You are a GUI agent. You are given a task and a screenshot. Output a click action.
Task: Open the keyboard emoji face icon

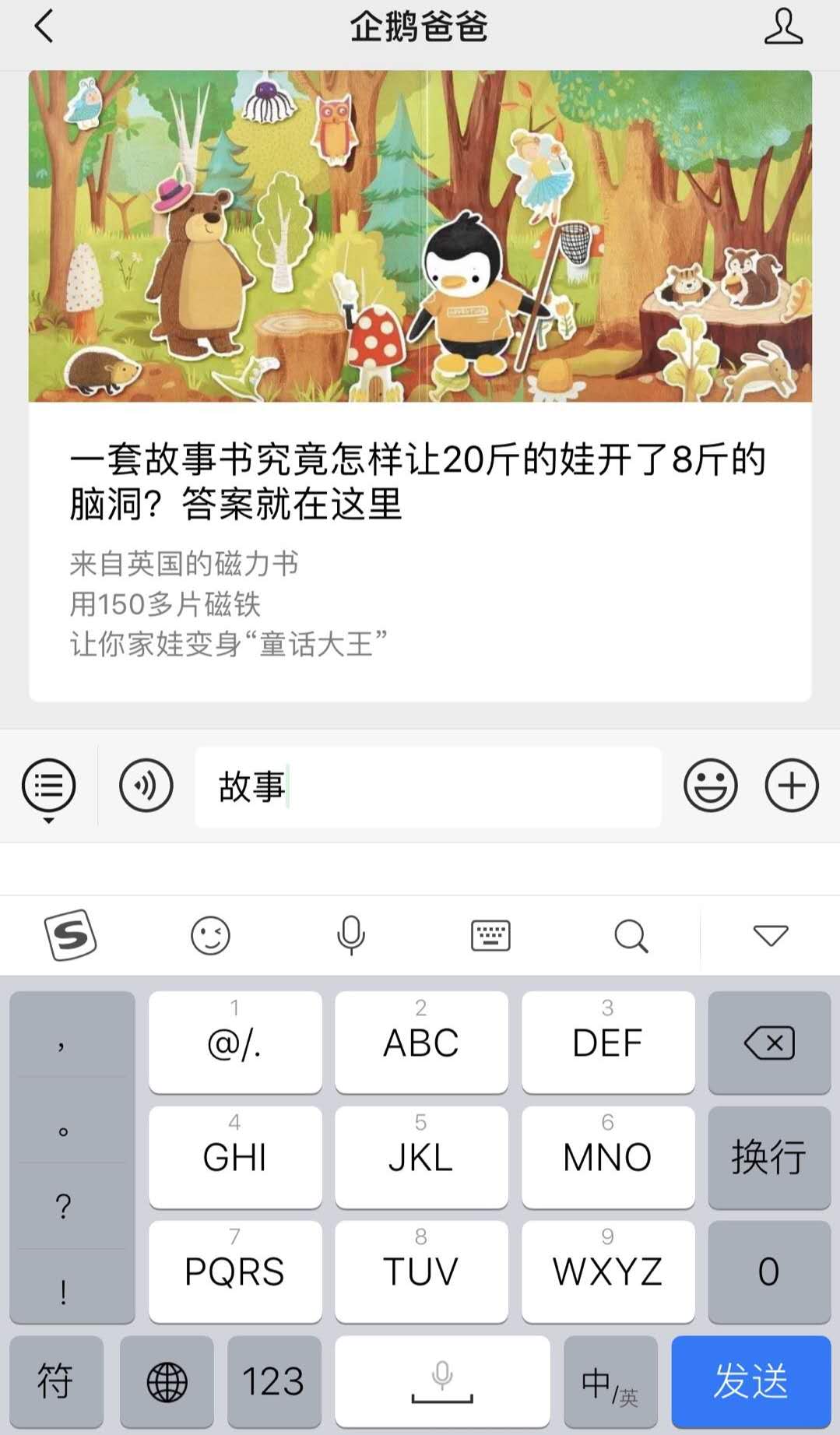tap(210, 935)
